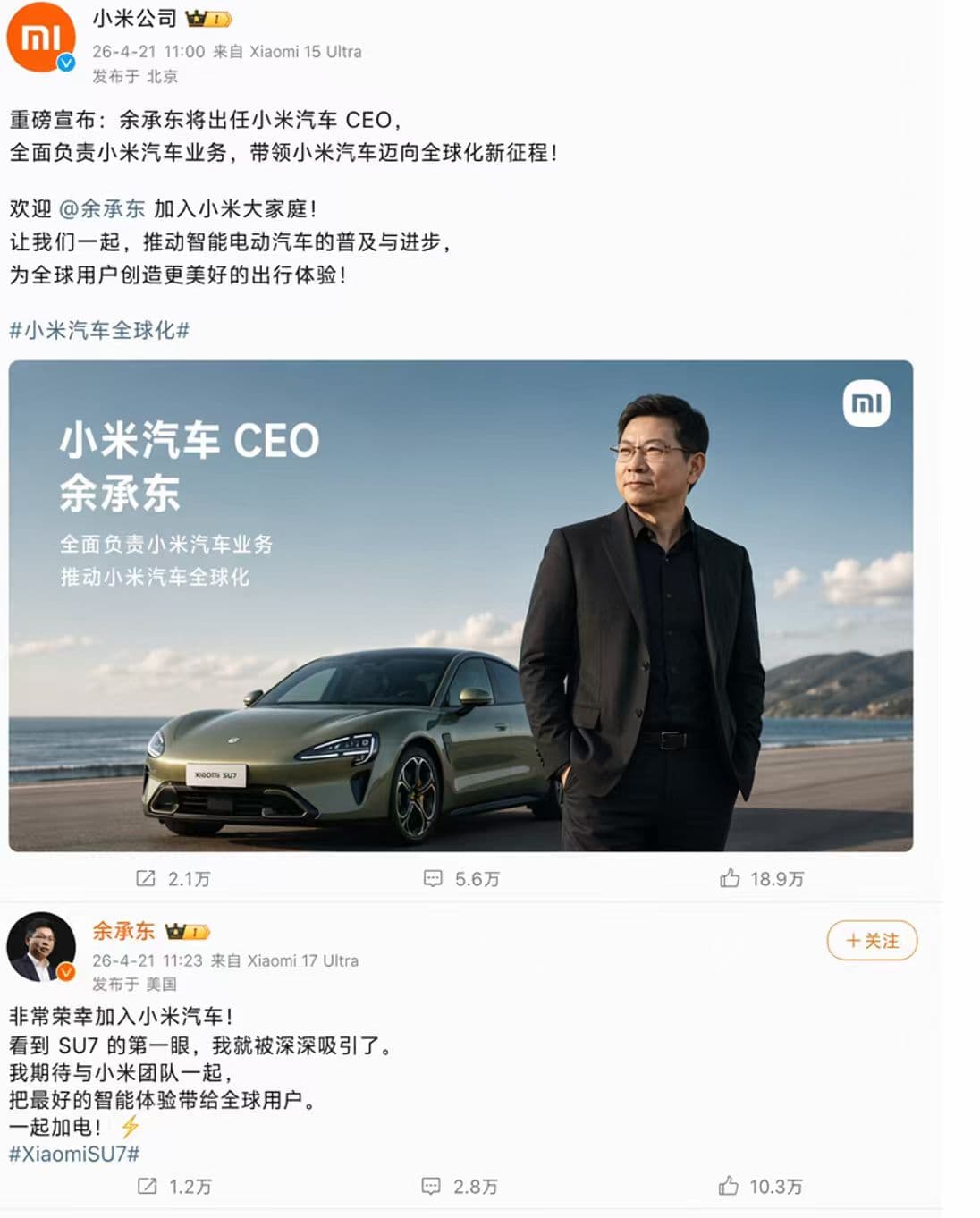Open 余承东 username link

[x=123, y=932]
